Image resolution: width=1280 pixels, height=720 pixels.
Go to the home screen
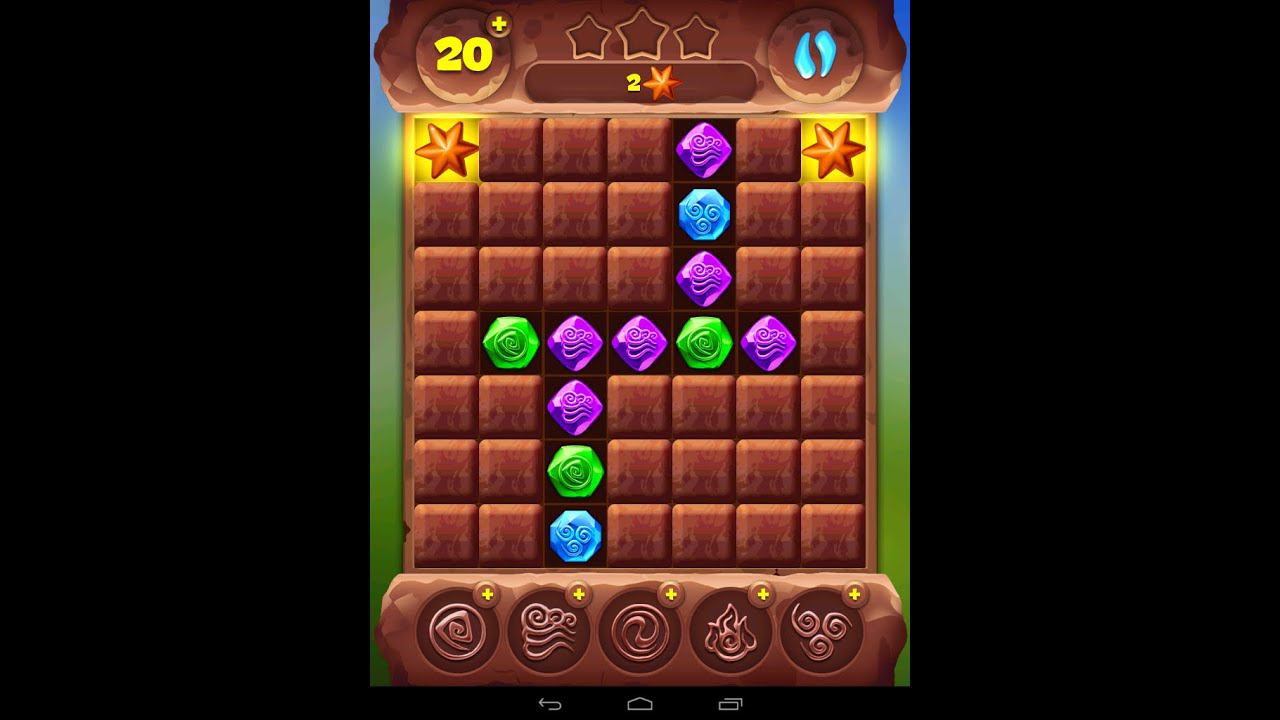point(640,704)
